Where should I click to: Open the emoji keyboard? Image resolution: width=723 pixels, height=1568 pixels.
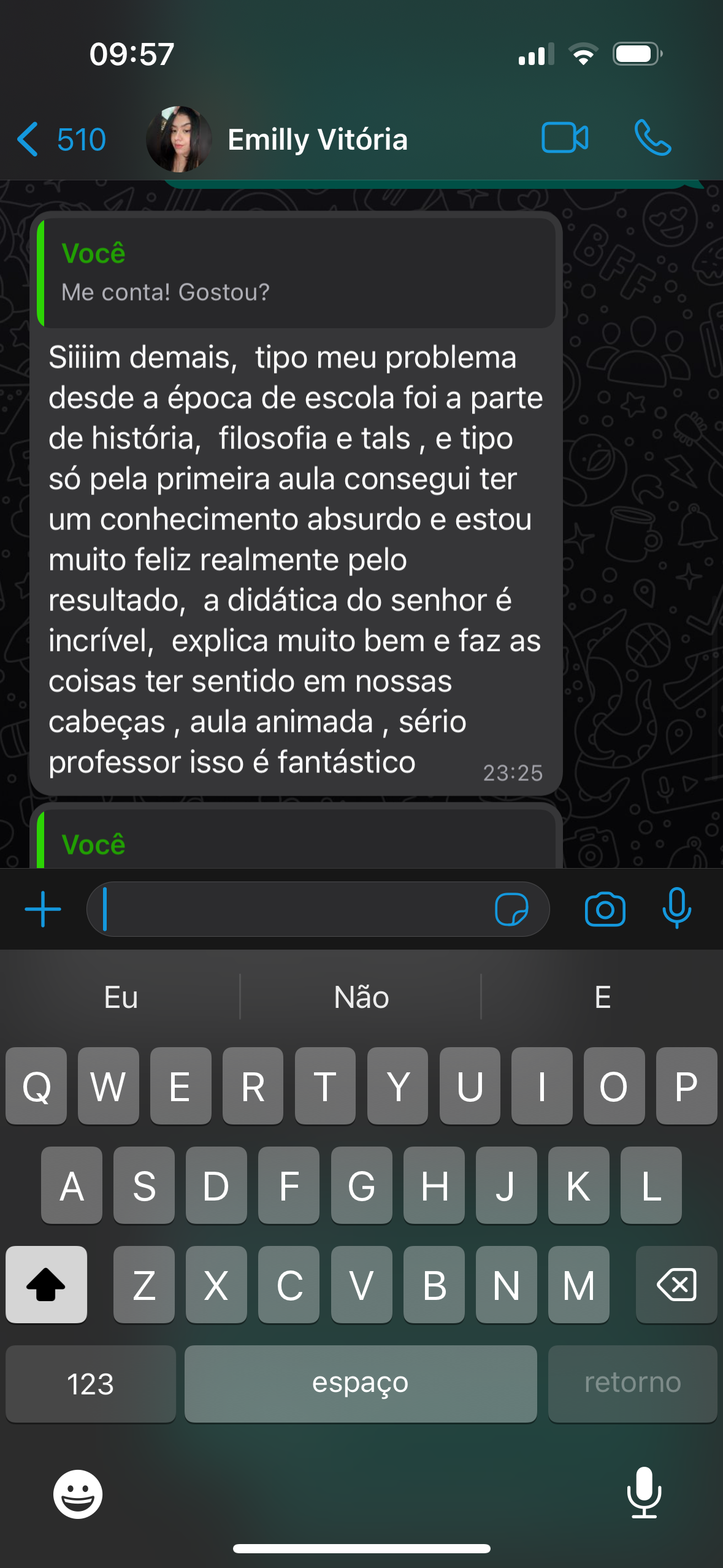point(78,1494)
